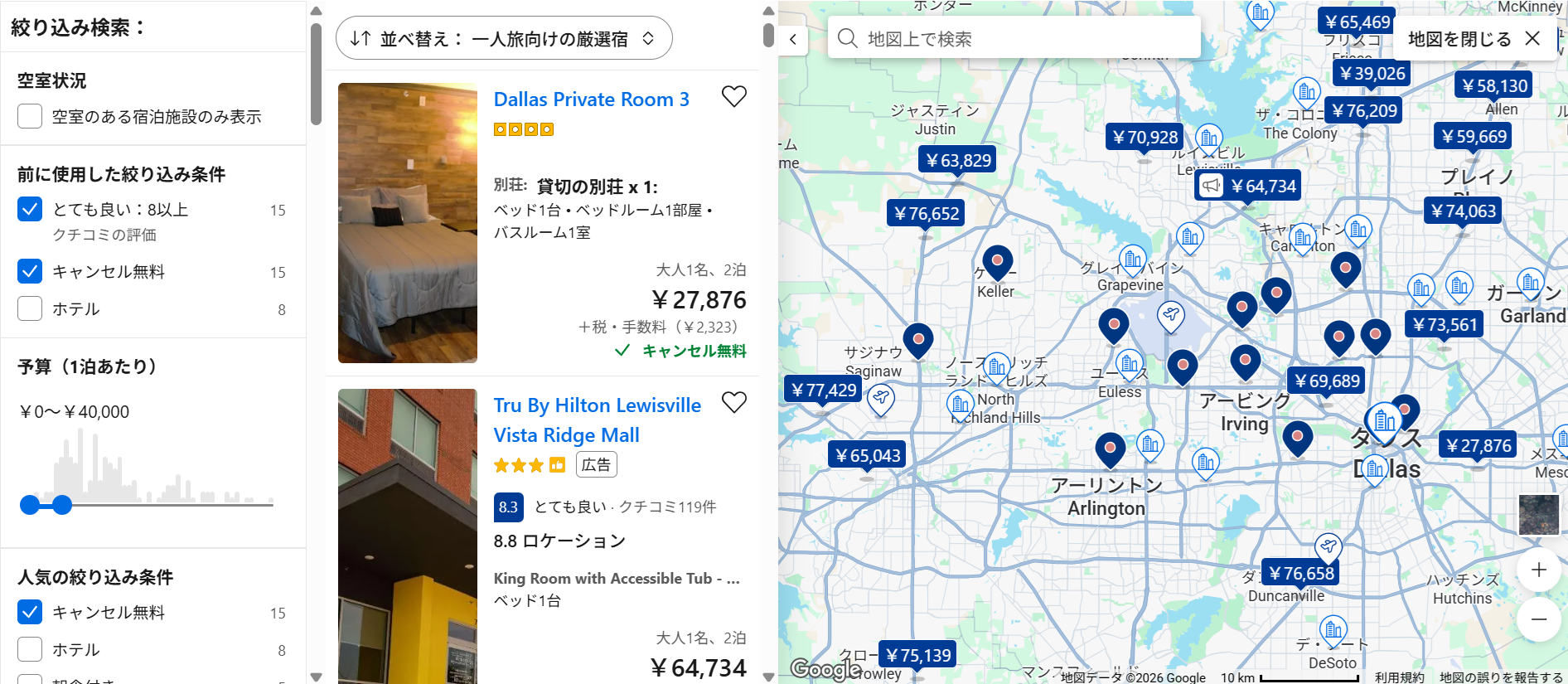The image size is (1568, 684).
Task: Switch to satellite map view thumbnail
Action: tap(1538, 515)
